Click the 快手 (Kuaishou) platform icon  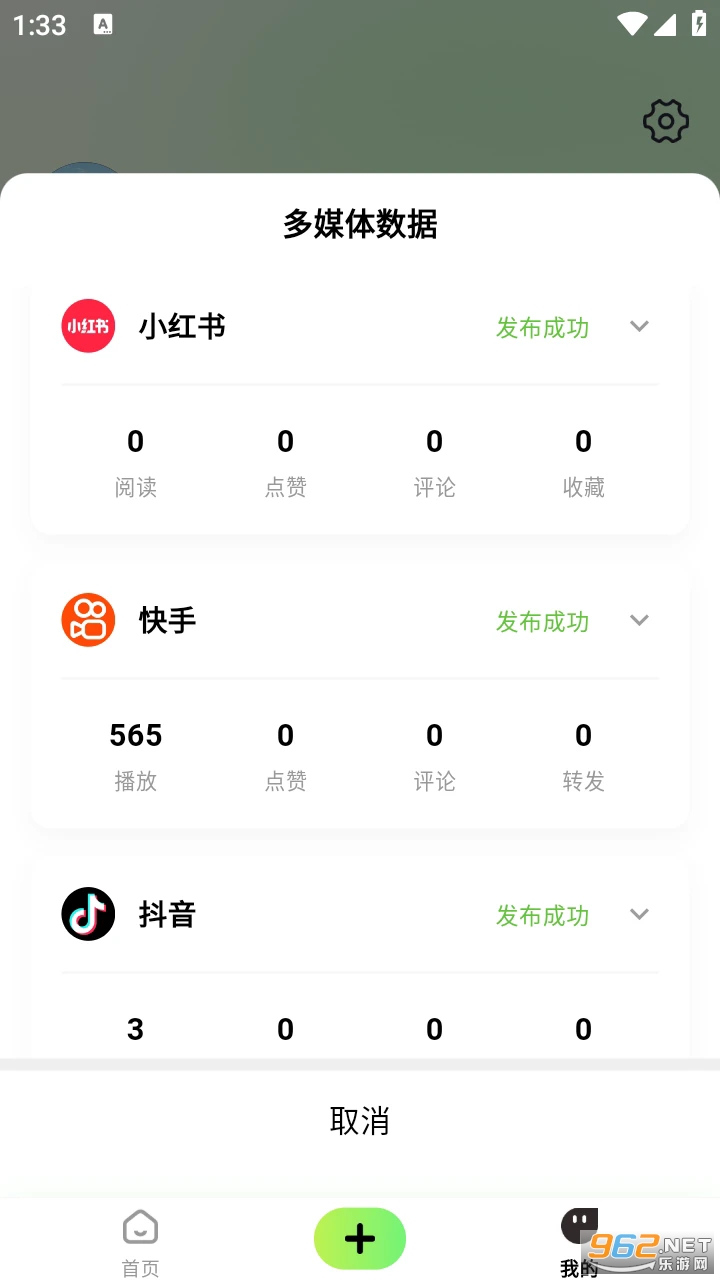[87, 620]
